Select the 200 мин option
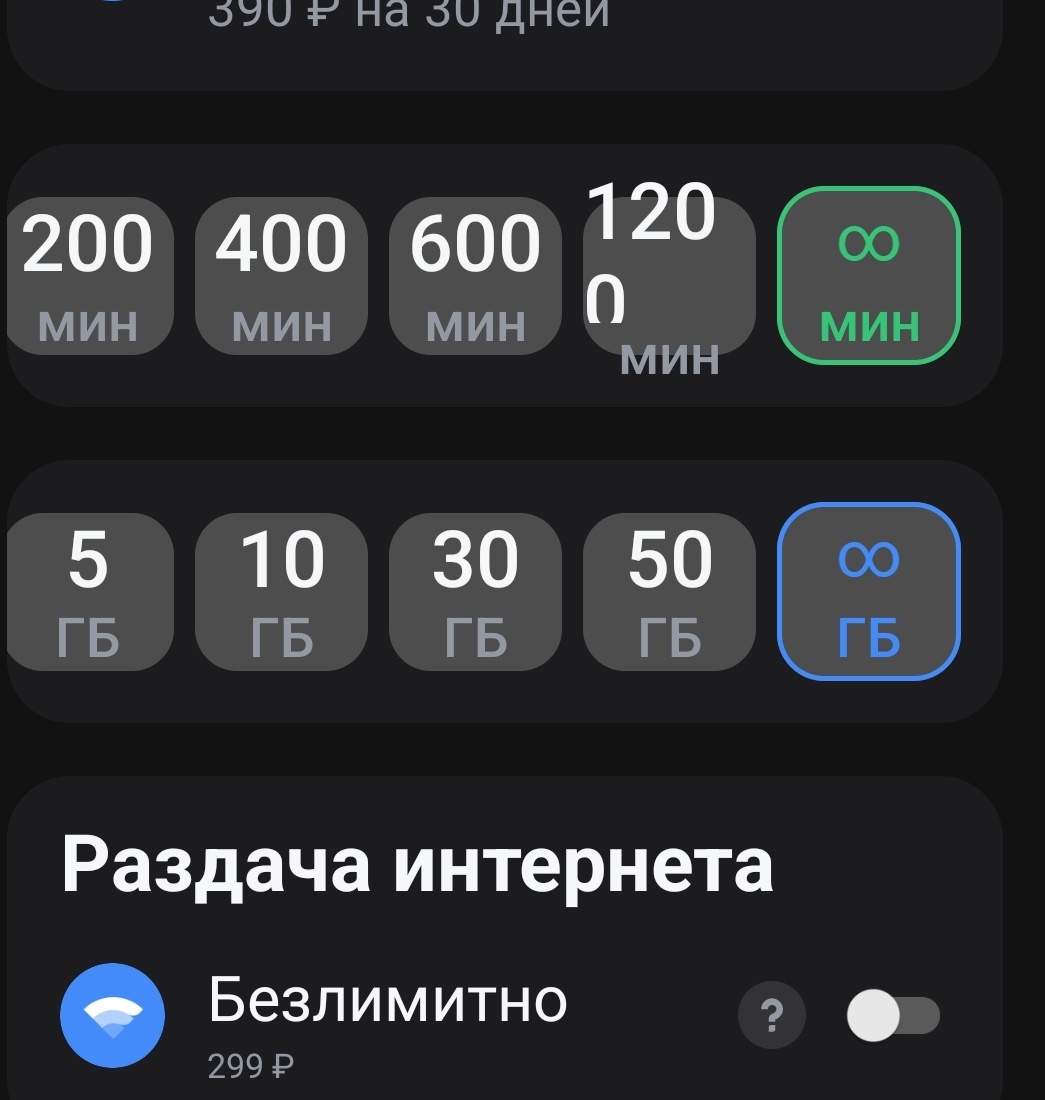The height and width of the screenshot is (1100, 1045). (x=90, y=276)
